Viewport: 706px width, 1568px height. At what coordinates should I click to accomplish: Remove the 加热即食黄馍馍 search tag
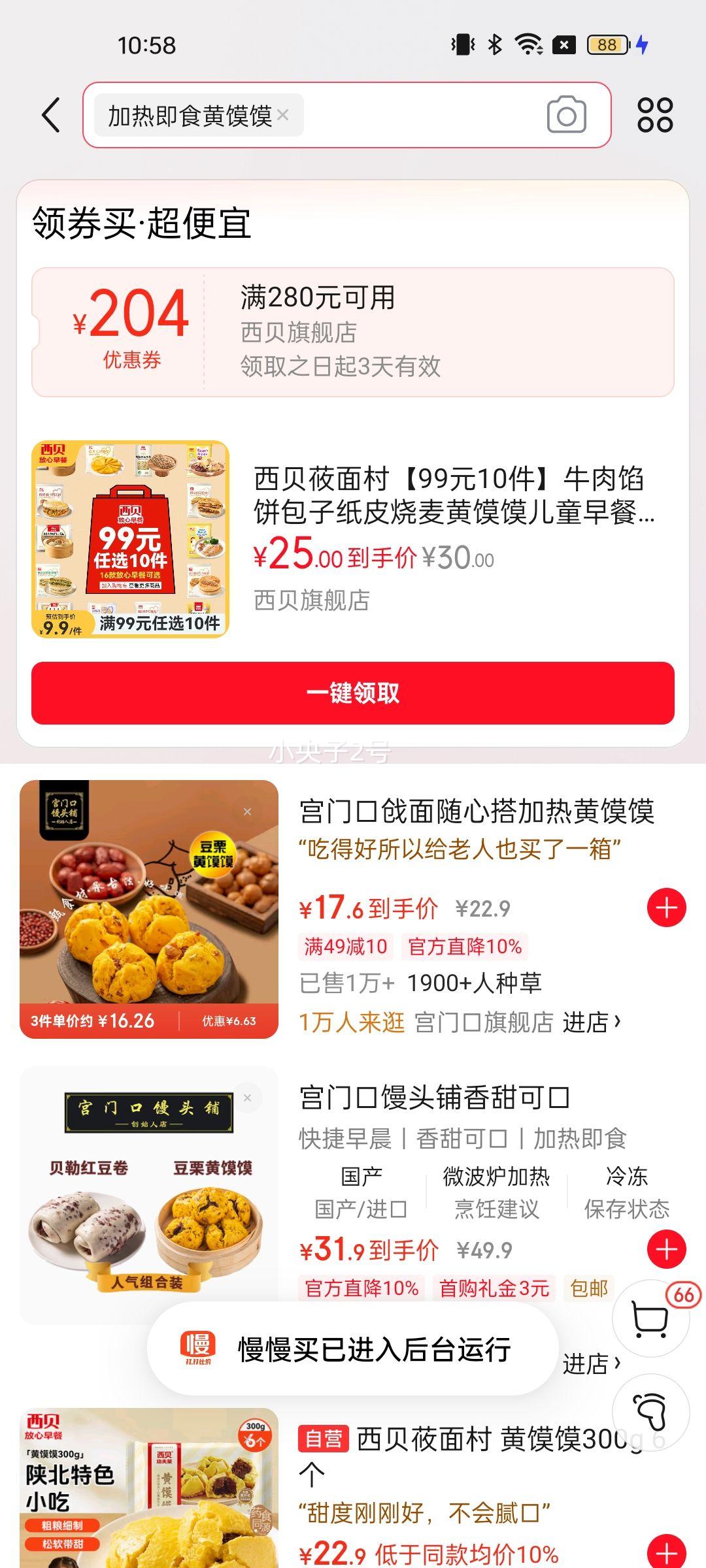pos(283,115)
